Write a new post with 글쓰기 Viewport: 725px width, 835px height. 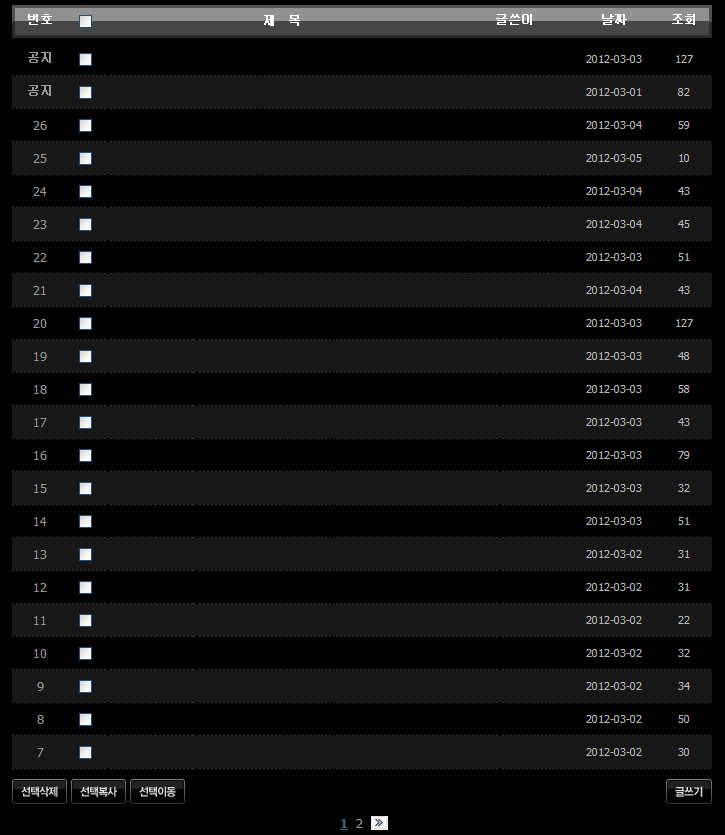688,791
